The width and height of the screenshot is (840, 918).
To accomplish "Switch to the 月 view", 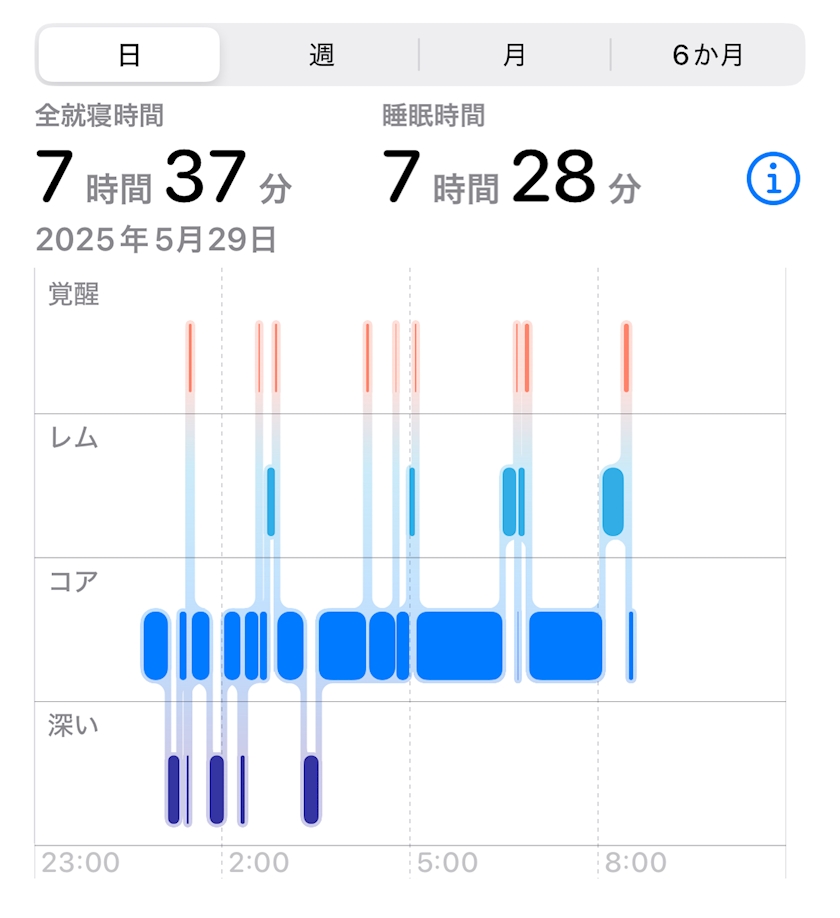I will coord(514,55).
